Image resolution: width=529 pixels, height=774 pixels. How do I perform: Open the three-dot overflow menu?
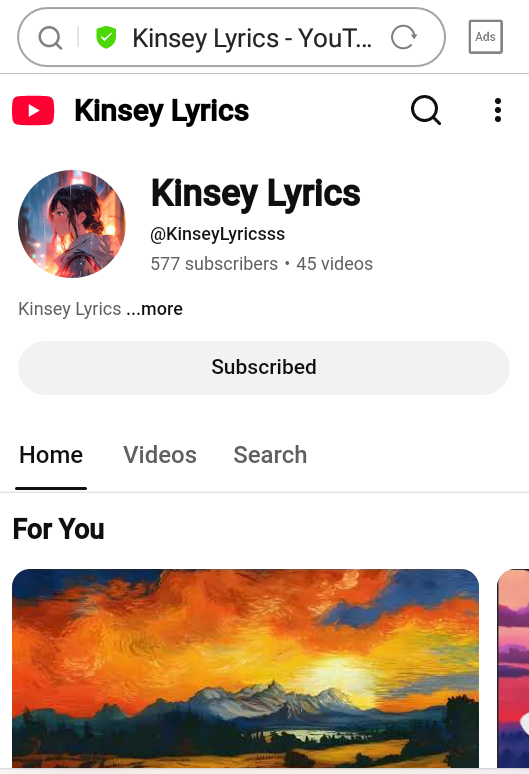tap(498, 110)
